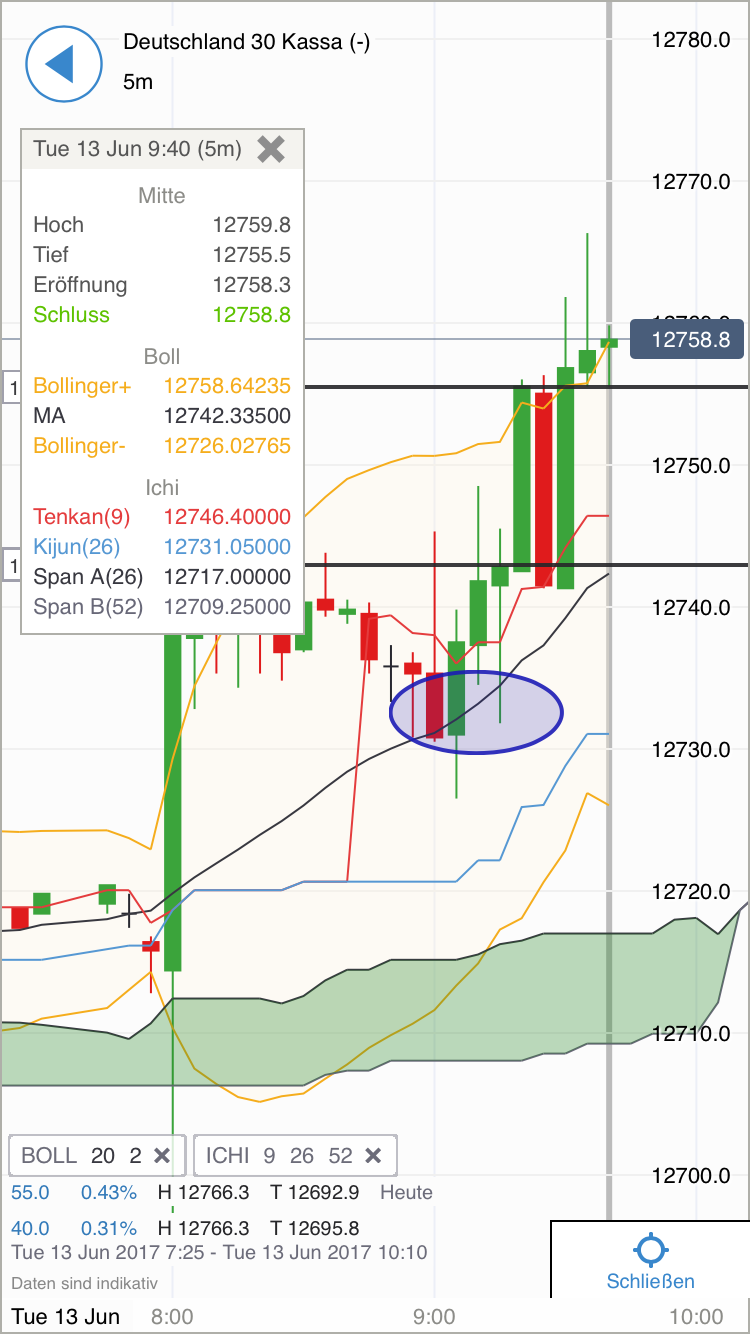Click the Tue 13 Jun date tab bottom left
The height and width of the screenshot is (1334, 750).
65,1316
